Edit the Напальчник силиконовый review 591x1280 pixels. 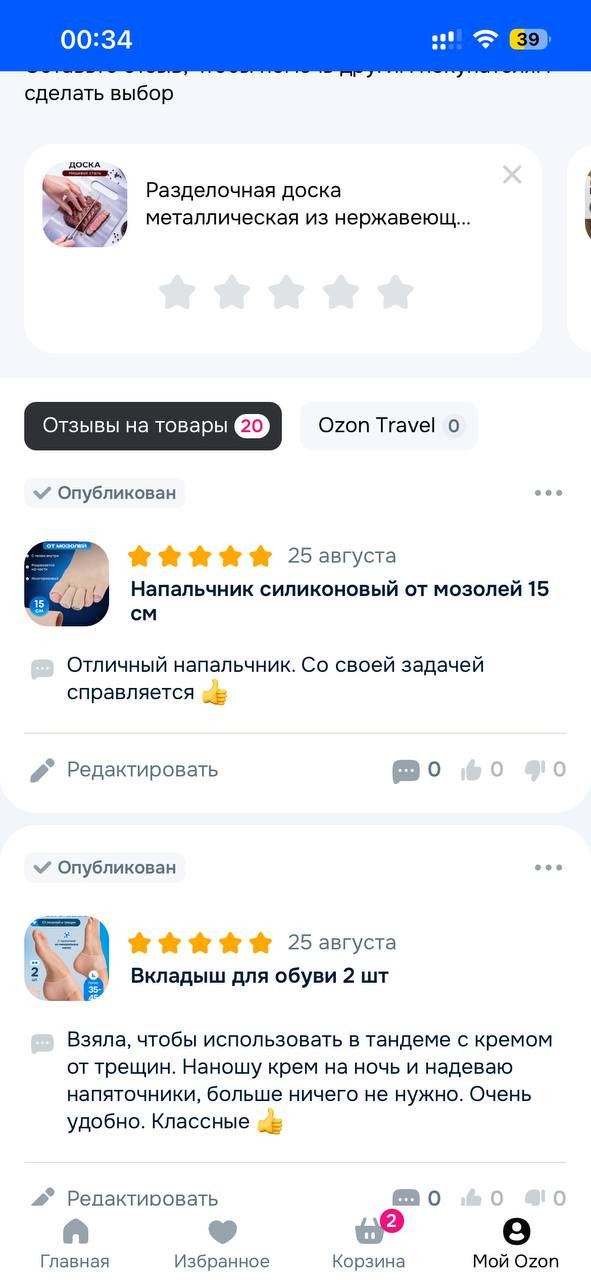click(124, 770)
